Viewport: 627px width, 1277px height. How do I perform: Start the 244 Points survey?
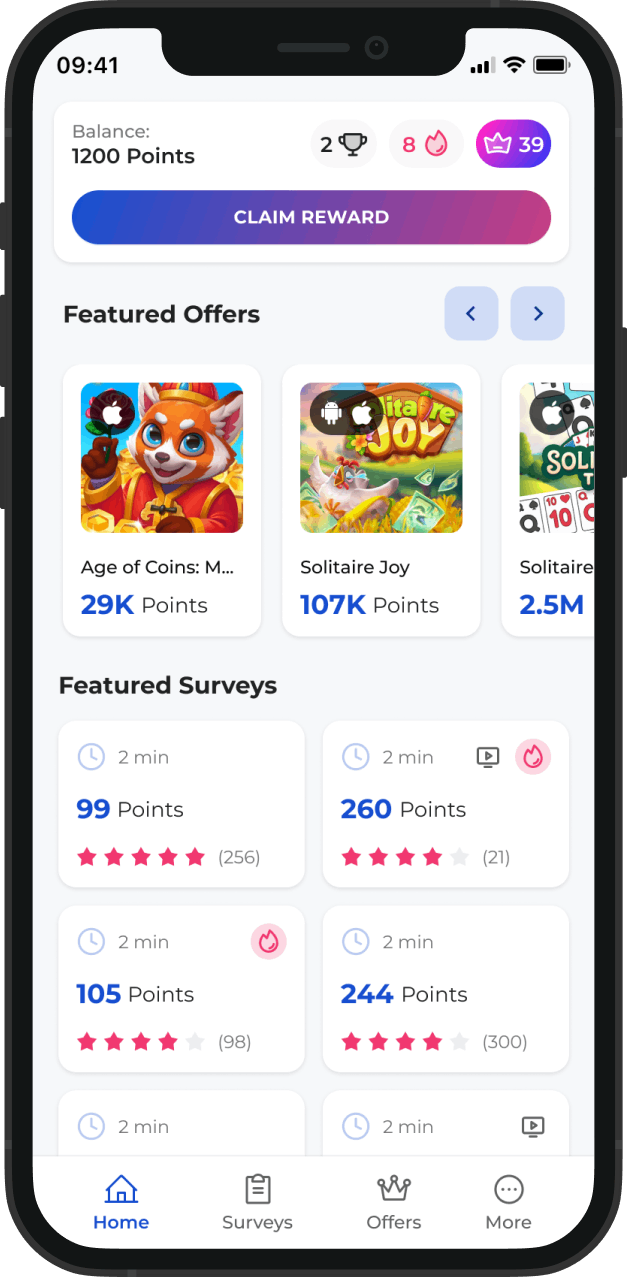click(446, 989)
